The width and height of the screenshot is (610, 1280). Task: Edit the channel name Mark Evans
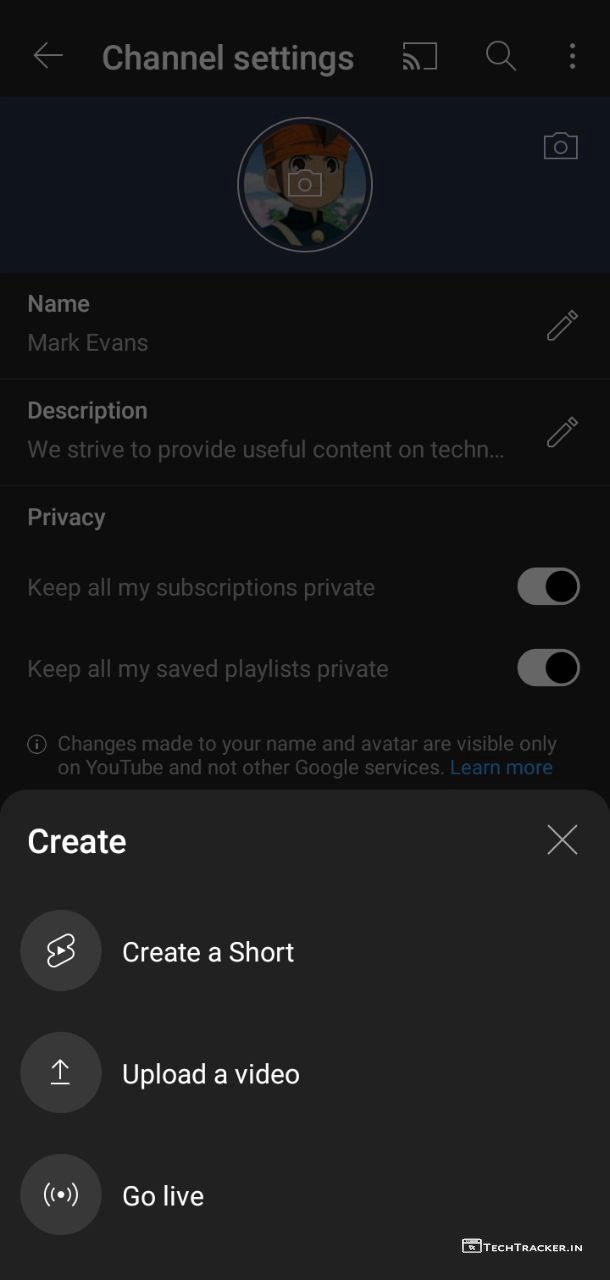[x=562, y=325]
